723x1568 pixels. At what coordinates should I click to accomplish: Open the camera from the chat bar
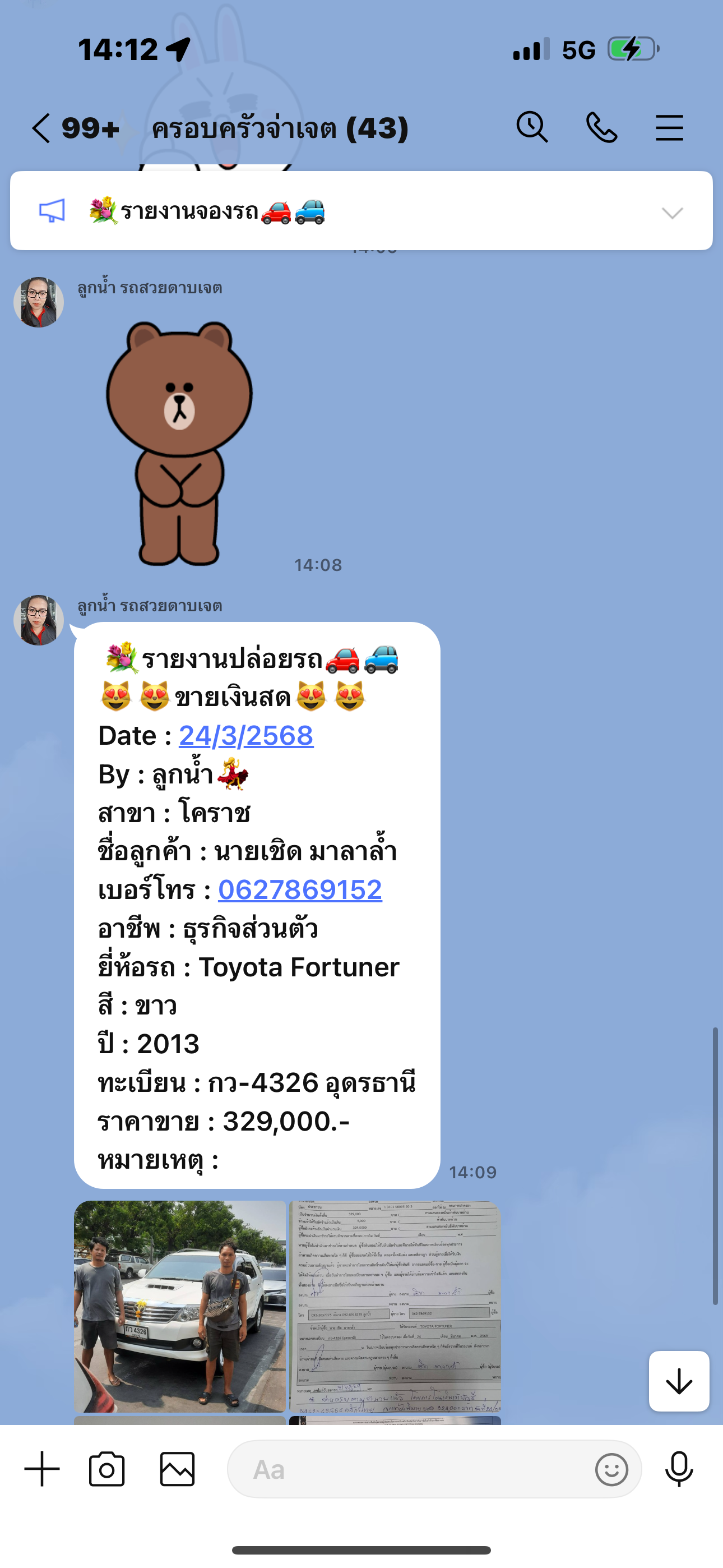click(107, 1469)
